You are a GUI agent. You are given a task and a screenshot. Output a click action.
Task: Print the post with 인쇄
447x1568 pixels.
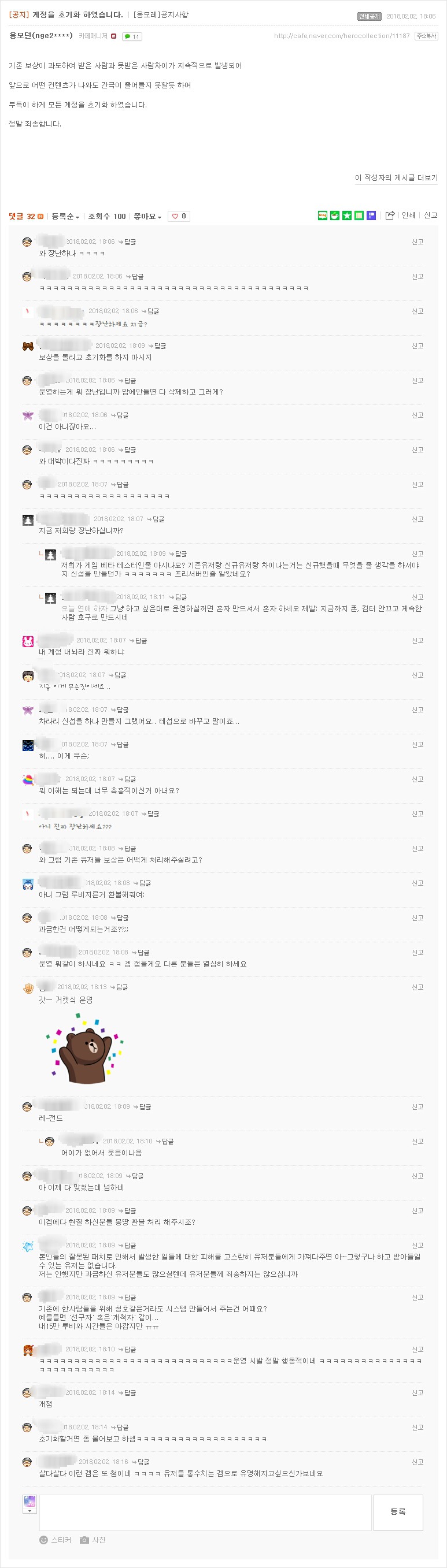click(x=408, y=215)
